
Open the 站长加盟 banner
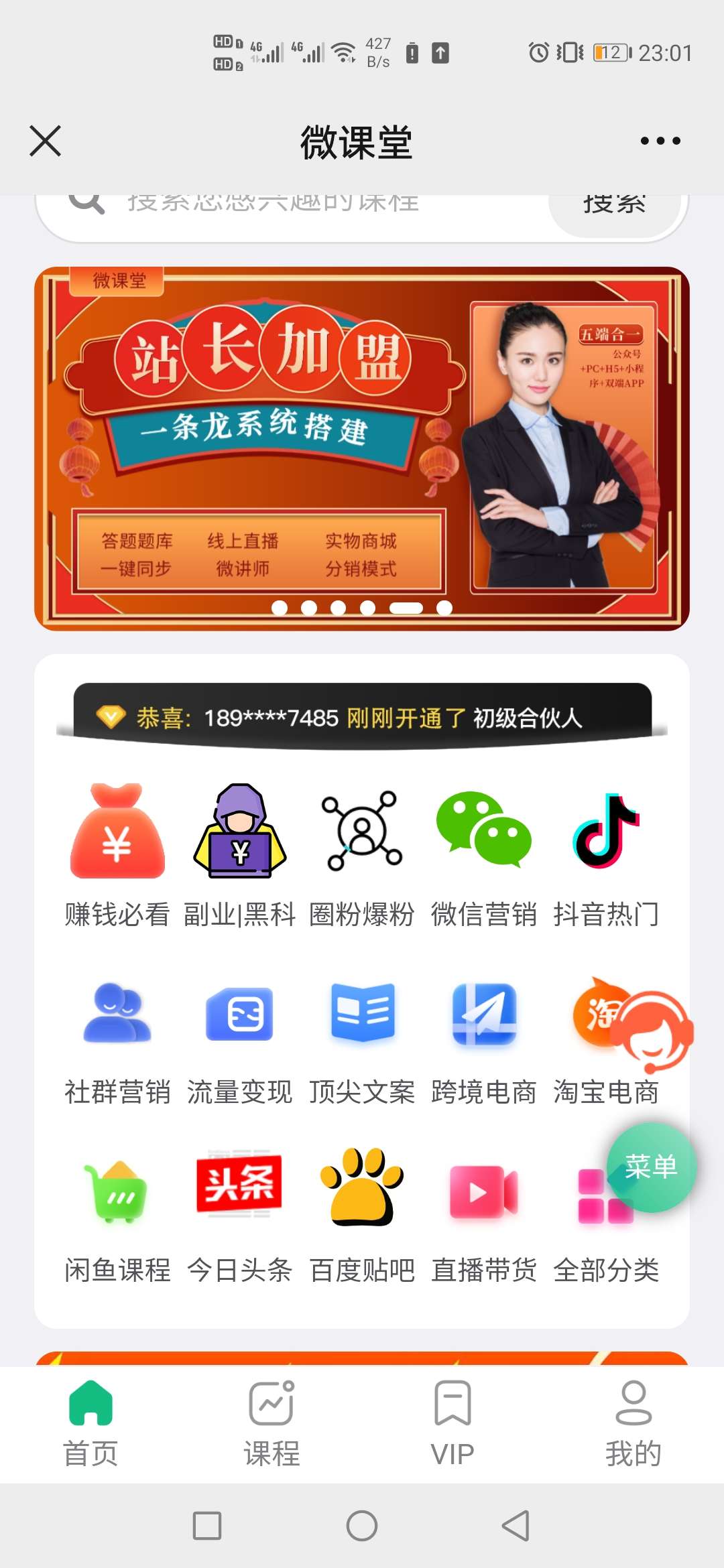tap(362, 448)
